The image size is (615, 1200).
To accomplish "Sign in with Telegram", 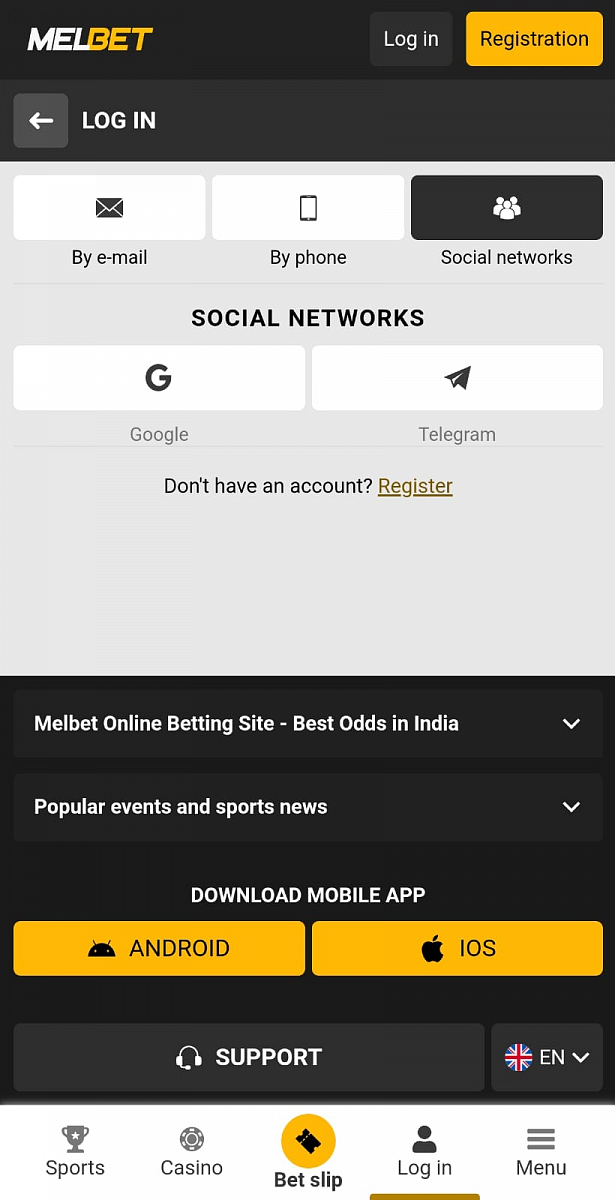I will pyautogui.click(x=457, y=378).
